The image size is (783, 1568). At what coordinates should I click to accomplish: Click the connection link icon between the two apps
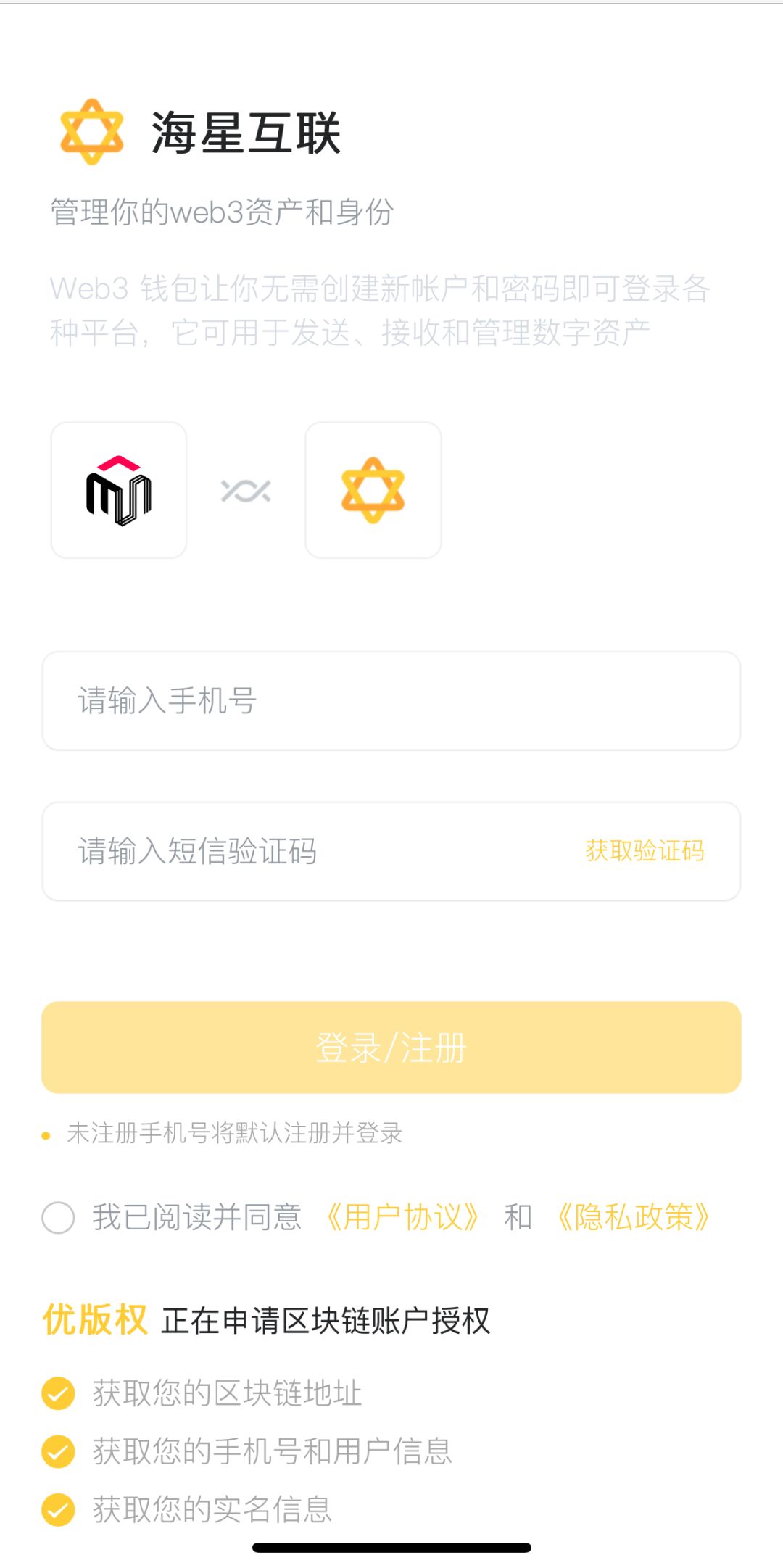pos(246,490)
